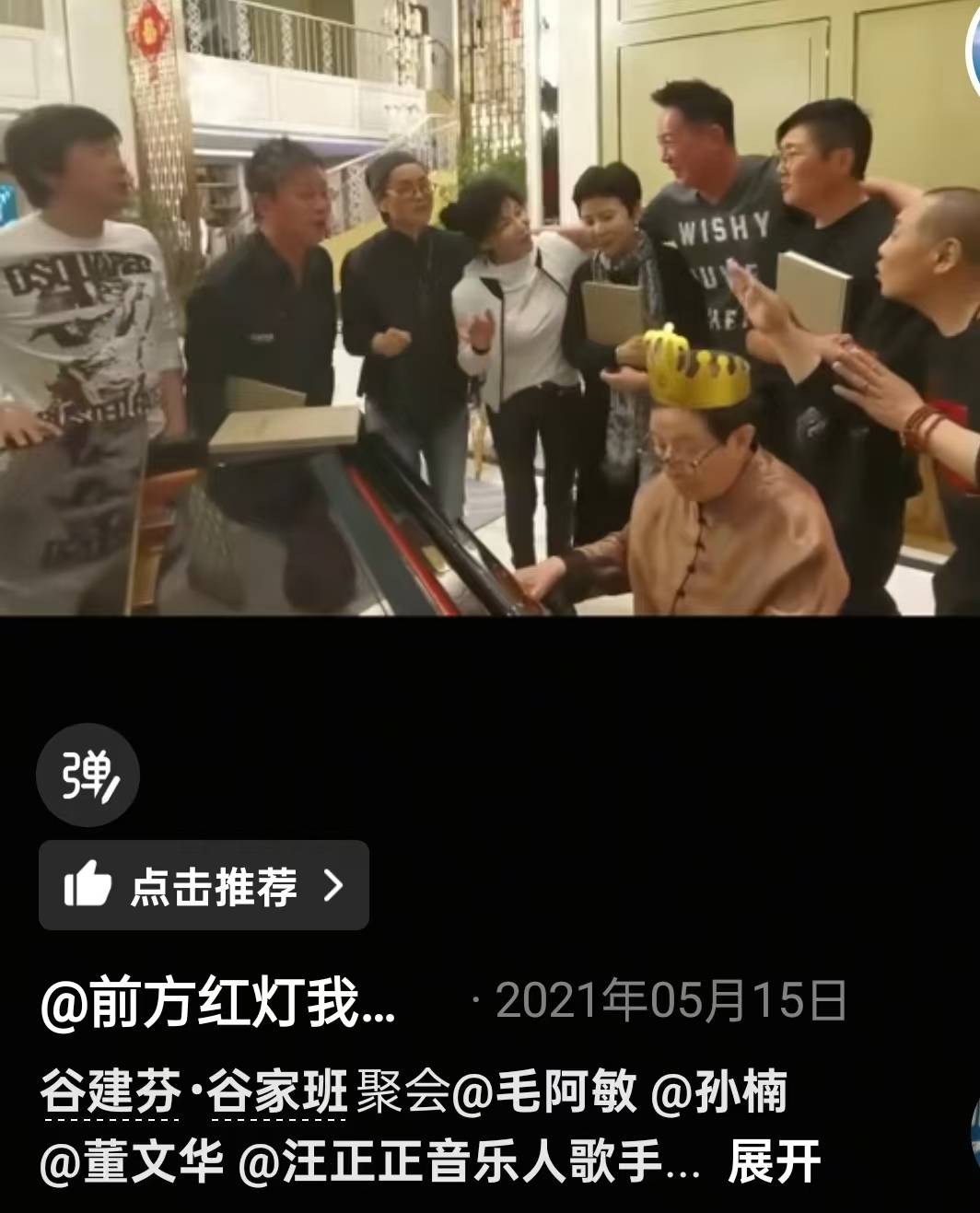Tap the 点击推荐 recommend button
The image size is (980, 1213).
tap(204, 885)
